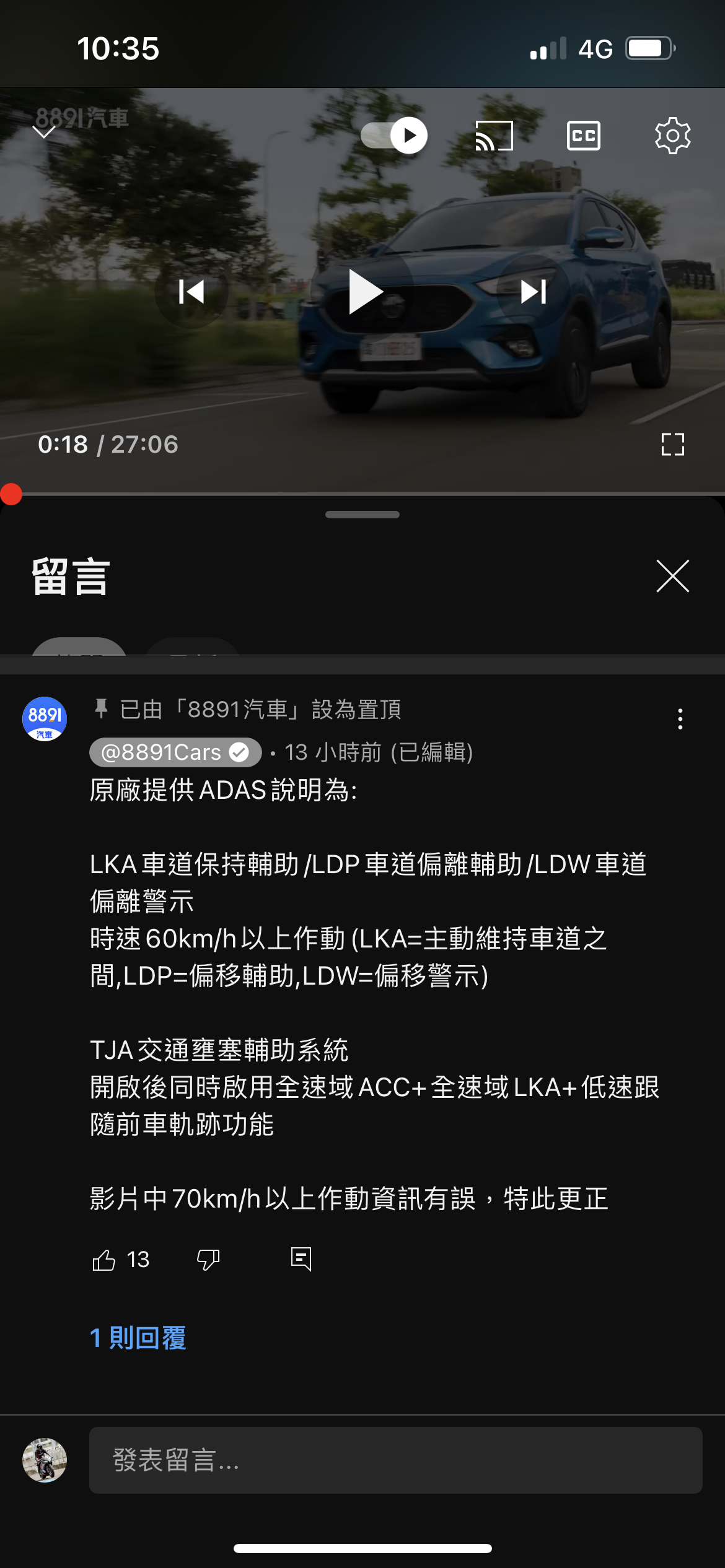Open video settings gear
The image size is (725, 1568).
[672, 135]
